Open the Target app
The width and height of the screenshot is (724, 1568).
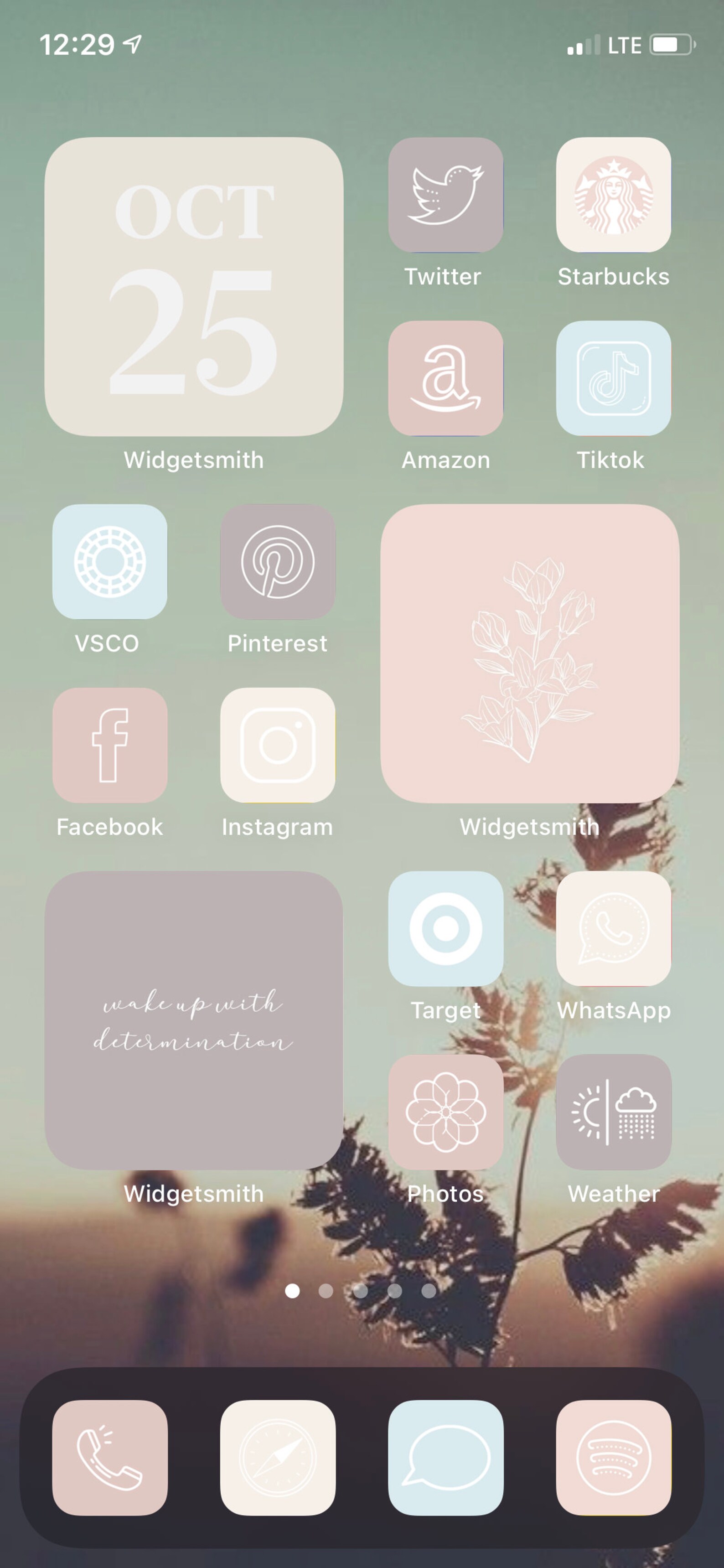coord(446,929)
